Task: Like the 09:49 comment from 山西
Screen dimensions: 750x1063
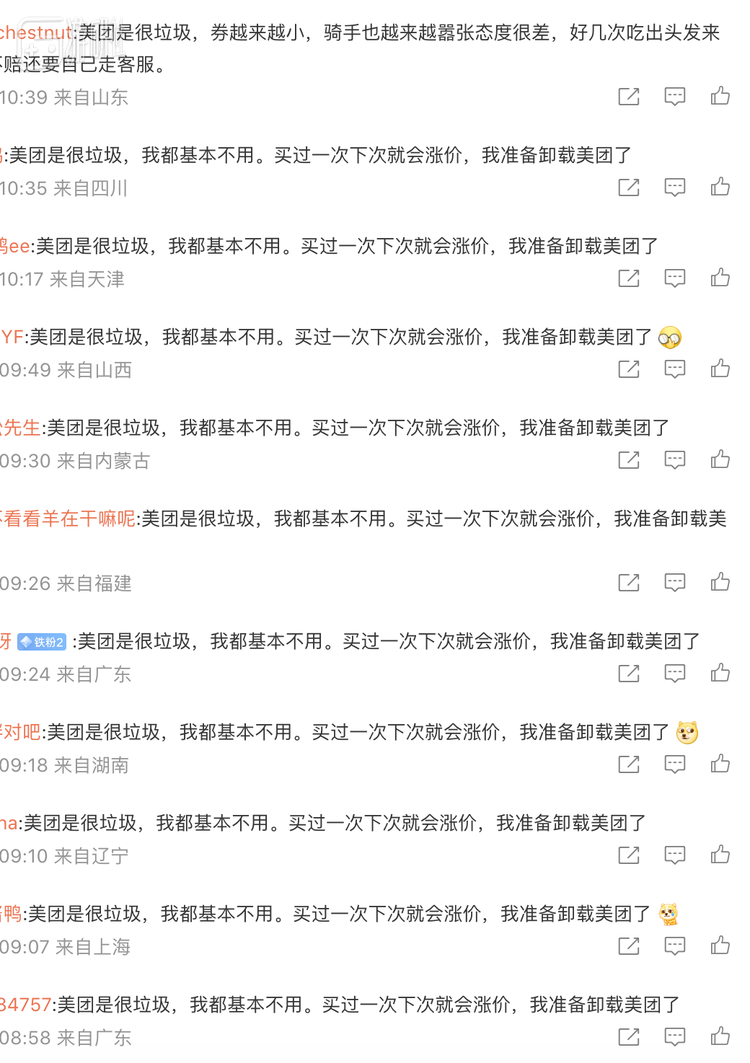Action: (x=720, y=369)
